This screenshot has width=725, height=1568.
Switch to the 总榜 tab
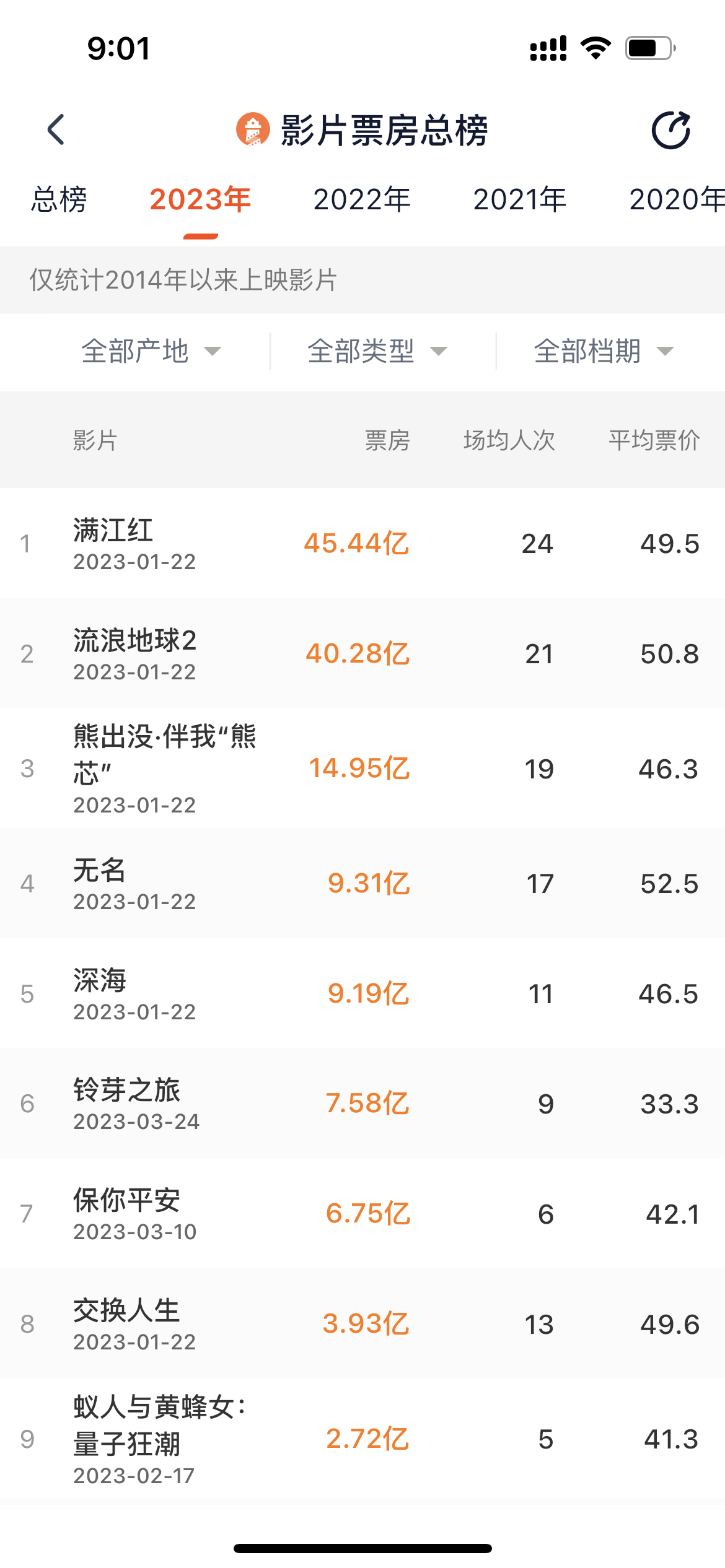[x=59, y=199]
